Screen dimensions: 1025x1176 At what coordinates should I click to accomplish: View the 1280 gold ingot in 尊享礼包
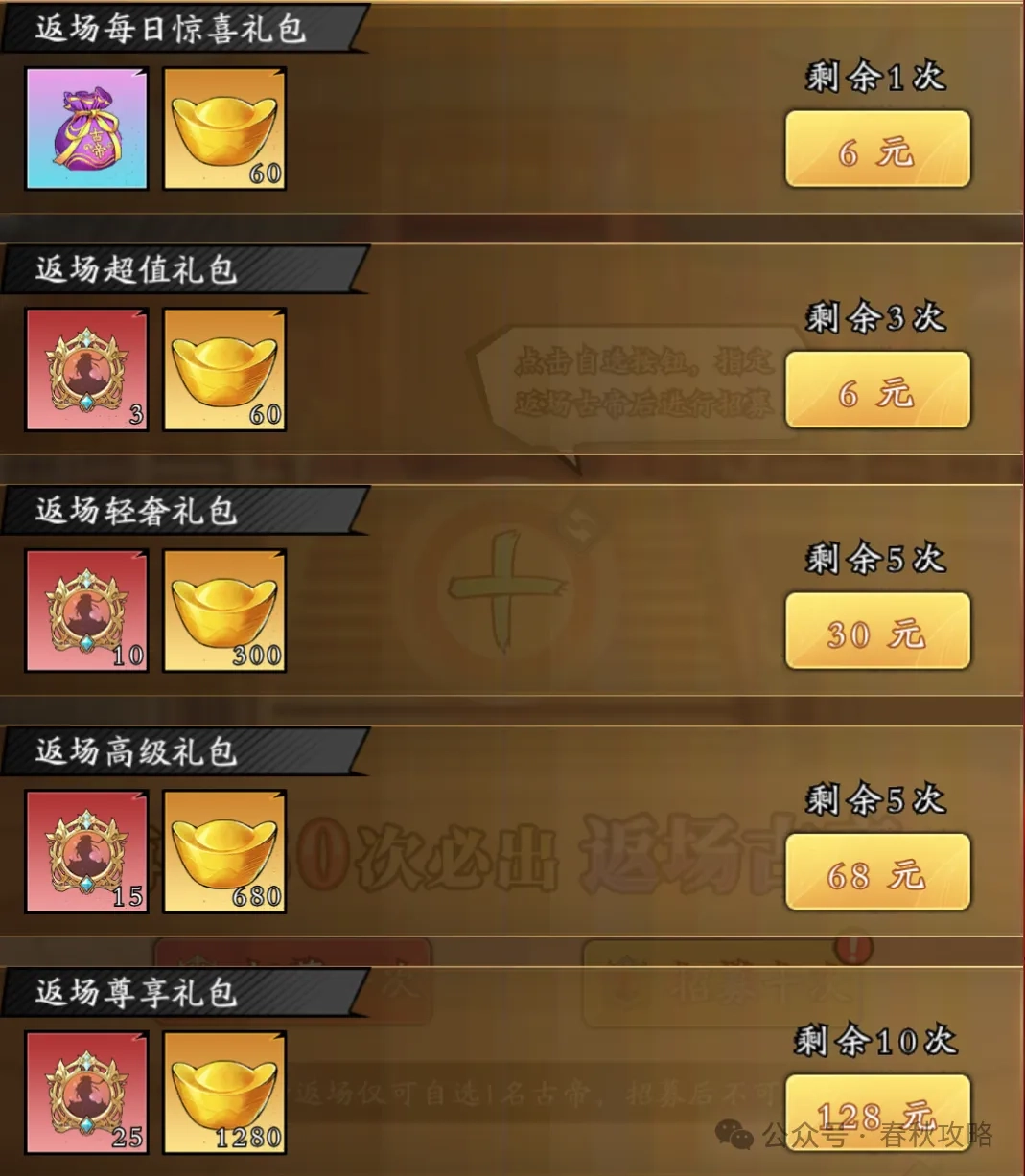pos(224,1093)
